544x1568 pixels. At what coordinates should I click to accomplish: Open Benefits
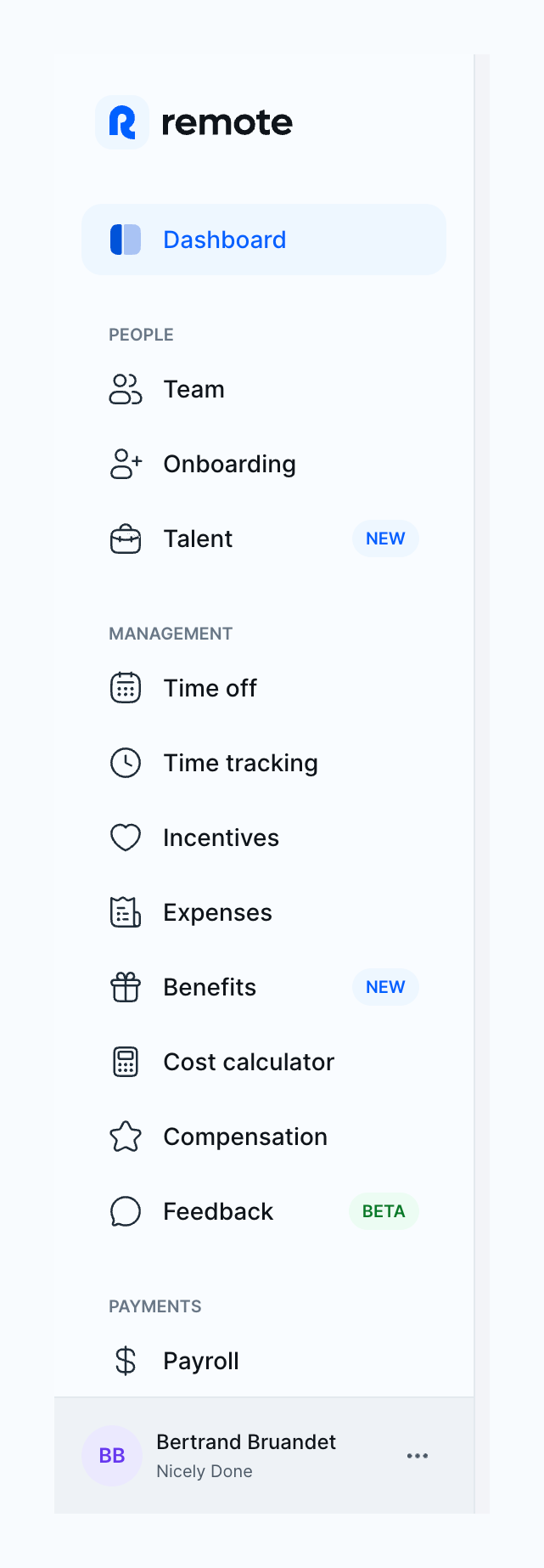tap(210, 987)
